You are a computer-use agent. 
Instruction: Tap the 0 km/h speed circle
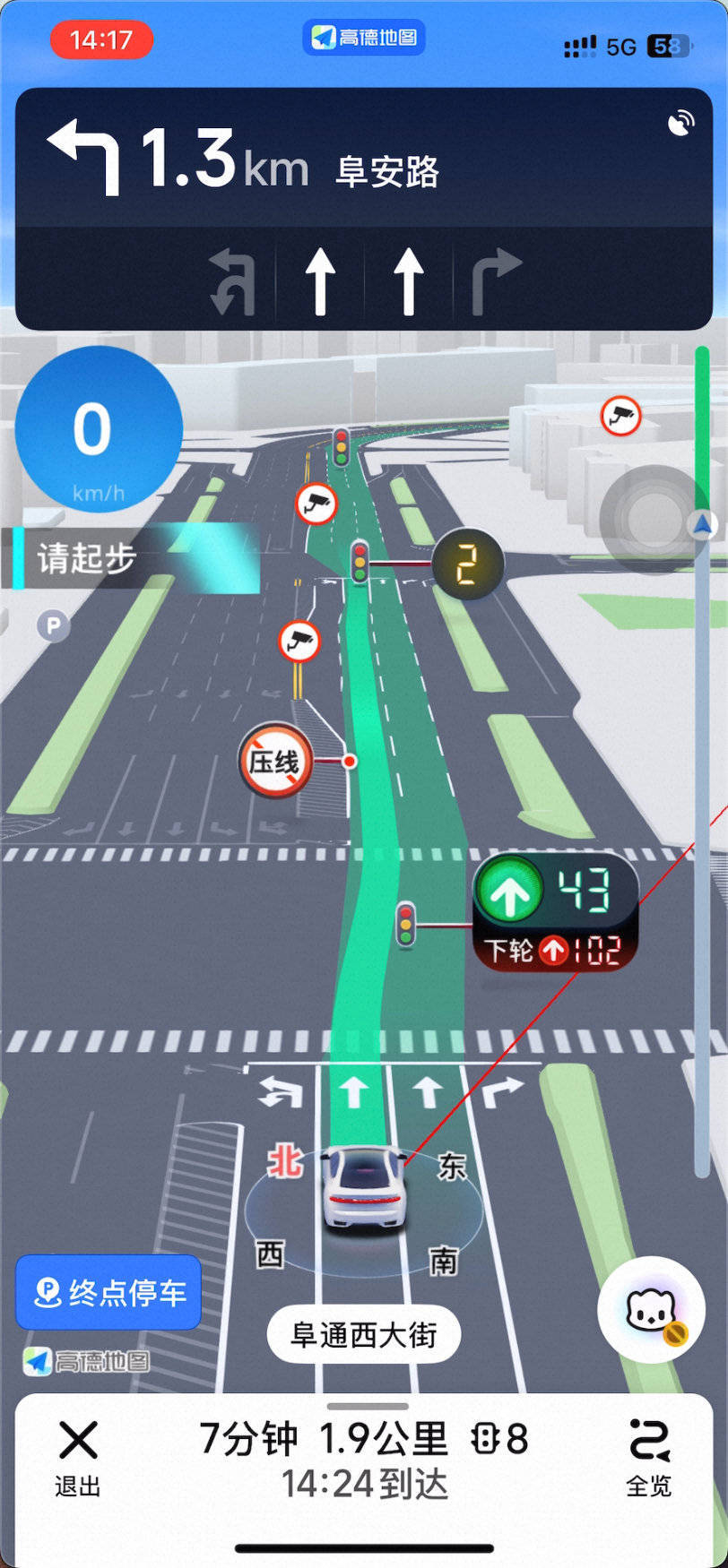99,430
